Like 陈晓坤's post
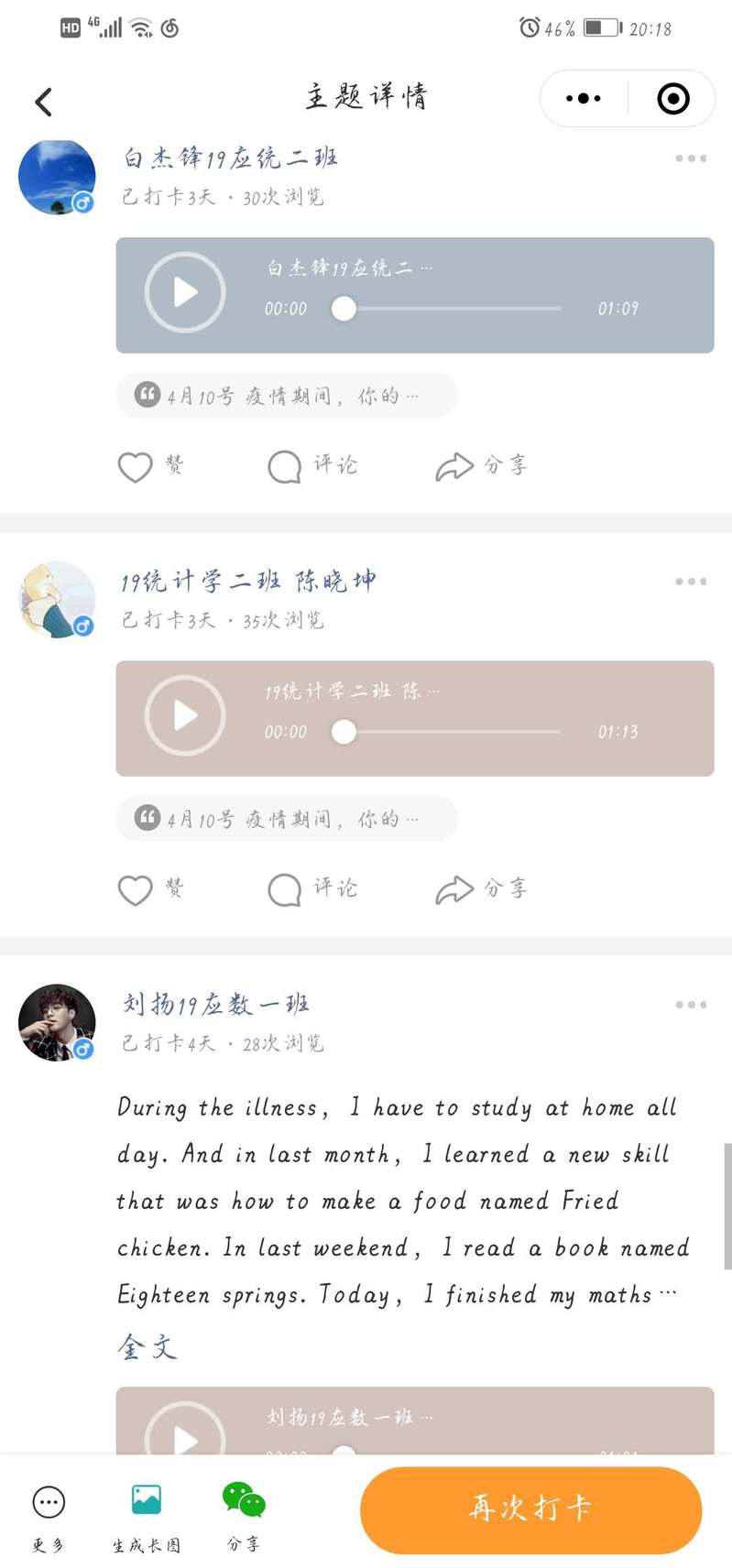Viewport: 732px width, 1568px height. tap(136, 889)
